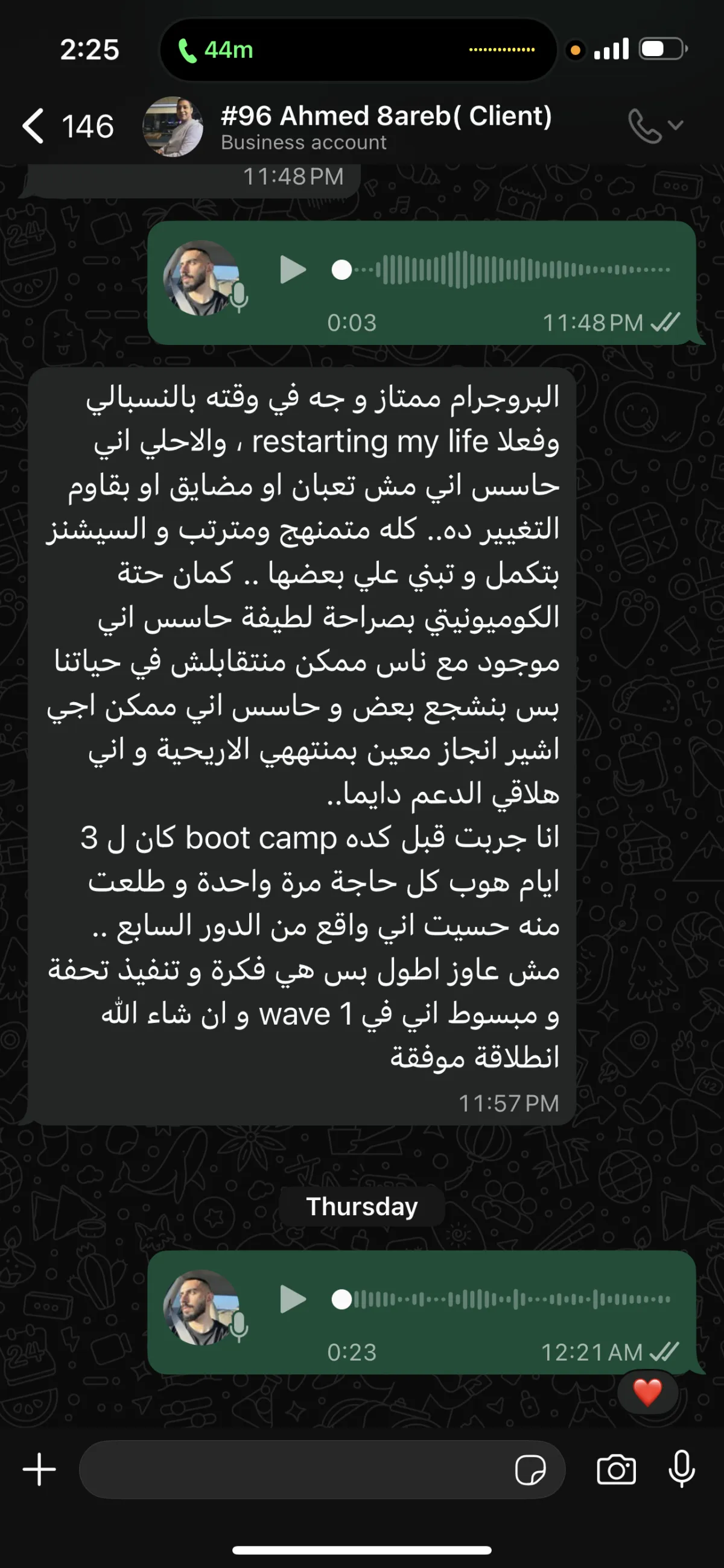Tap the microphone to record voice
Image resolution: width=724 pixels, height=1568 pixels.
point(682,1469)
